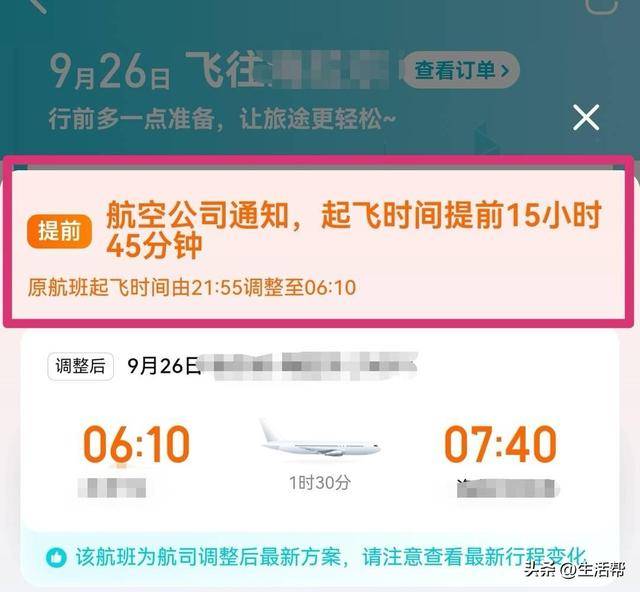Go back using the top-left arrow
Image resolution: width=640 pixels, height=592 pixels.
point(38,5)
